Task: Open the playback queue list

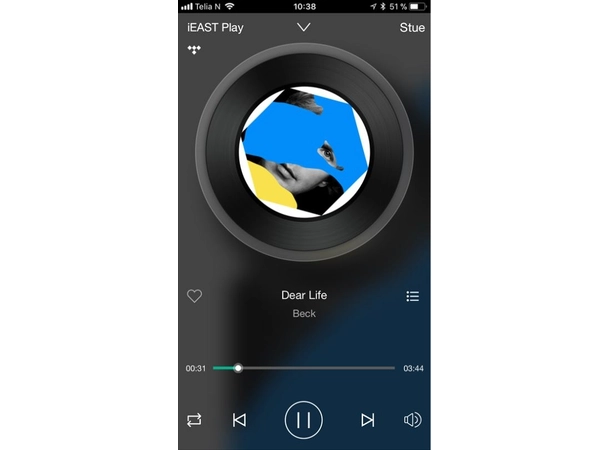Action: pos(413,296)
